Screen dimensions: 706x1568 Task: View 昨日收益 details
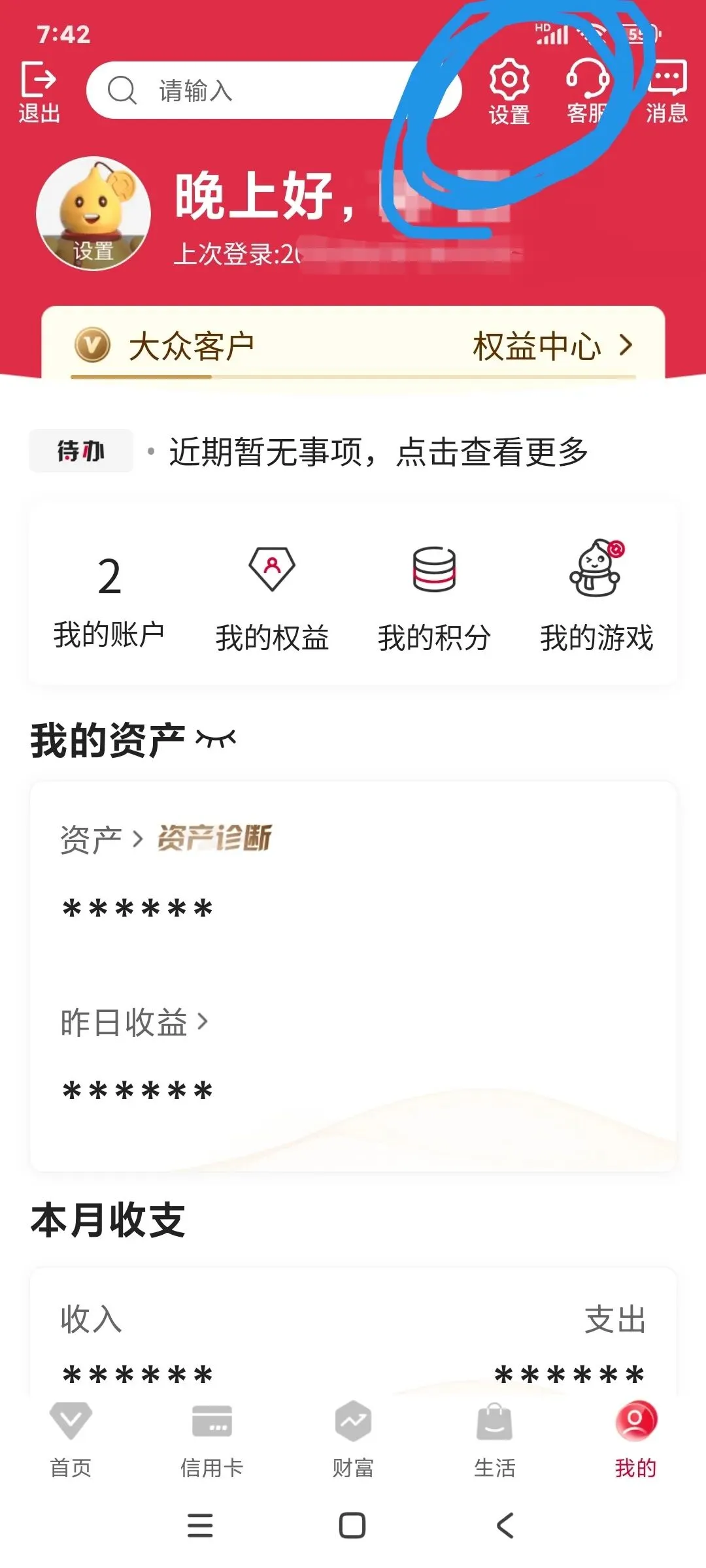134,1022
